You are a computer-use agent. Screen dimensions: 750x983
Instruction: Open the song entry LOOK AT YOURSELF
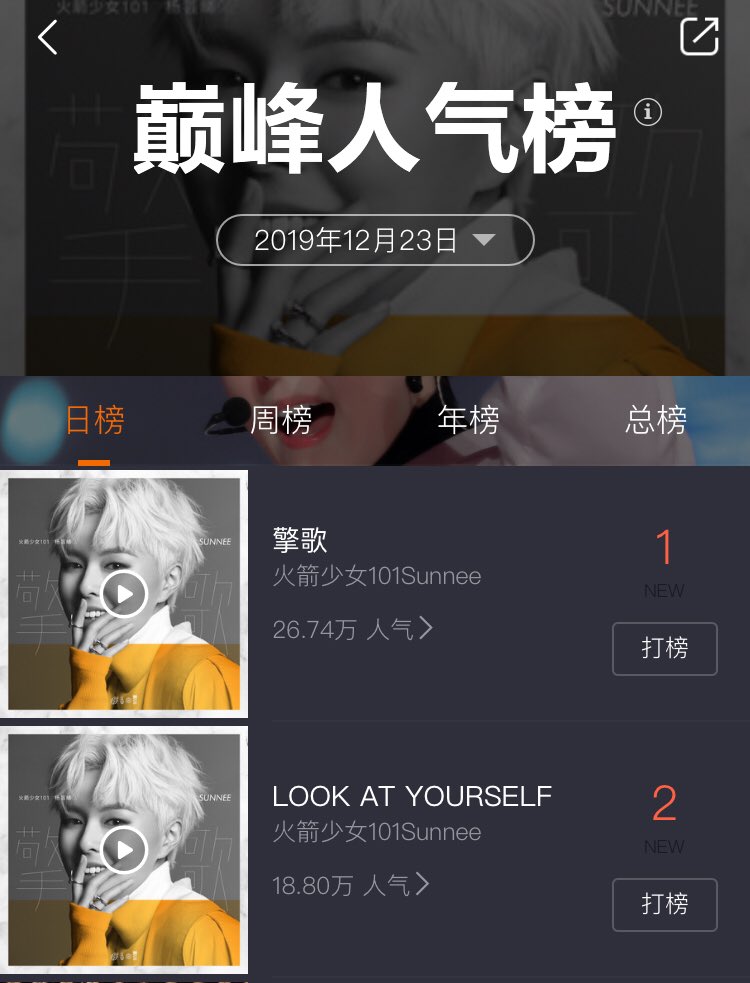click(x=411, y=797)
